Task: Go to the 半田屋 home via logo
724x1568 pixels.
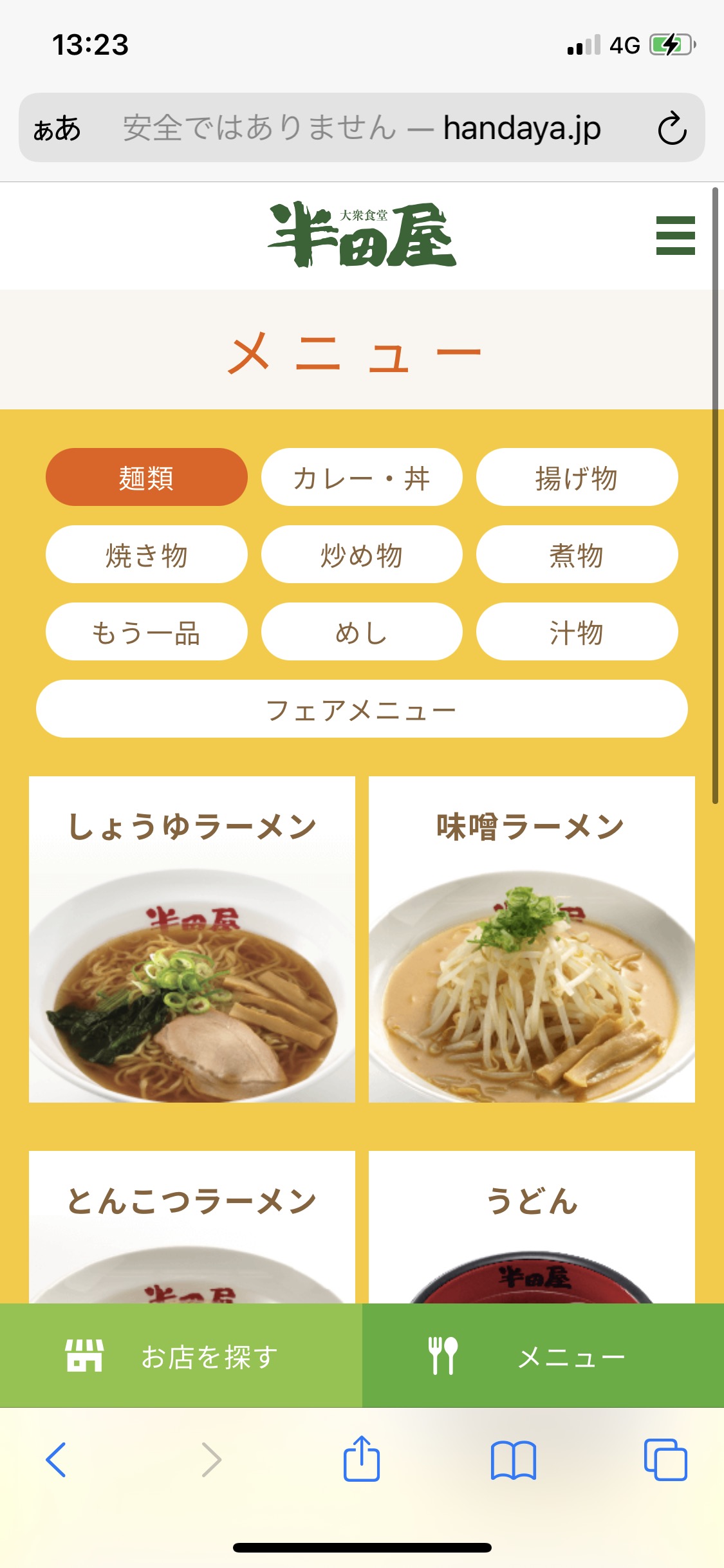Action: click(362, 235)
